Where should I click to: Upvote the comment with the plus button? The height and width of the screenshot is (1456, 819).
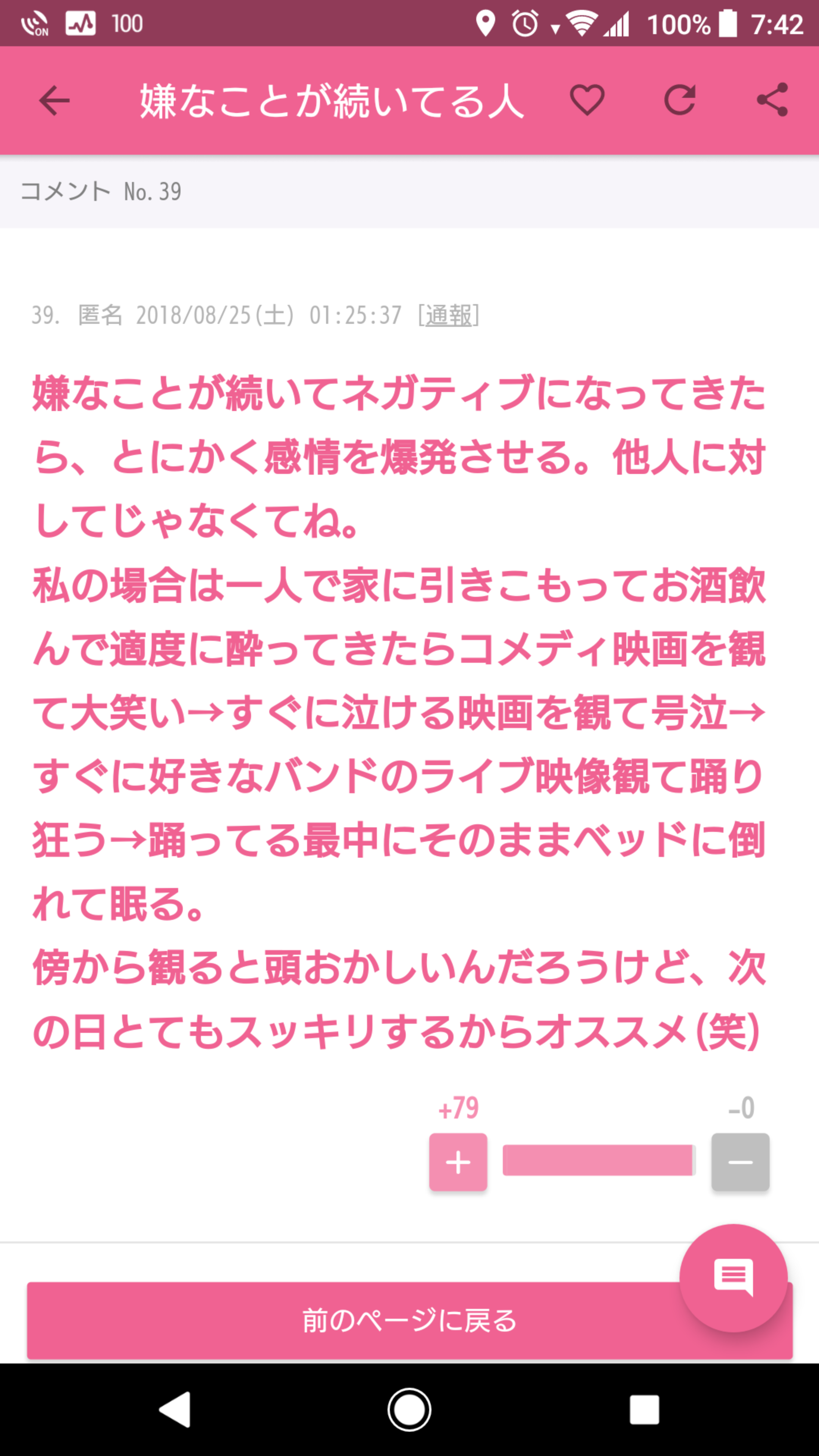click(458, 1162)
